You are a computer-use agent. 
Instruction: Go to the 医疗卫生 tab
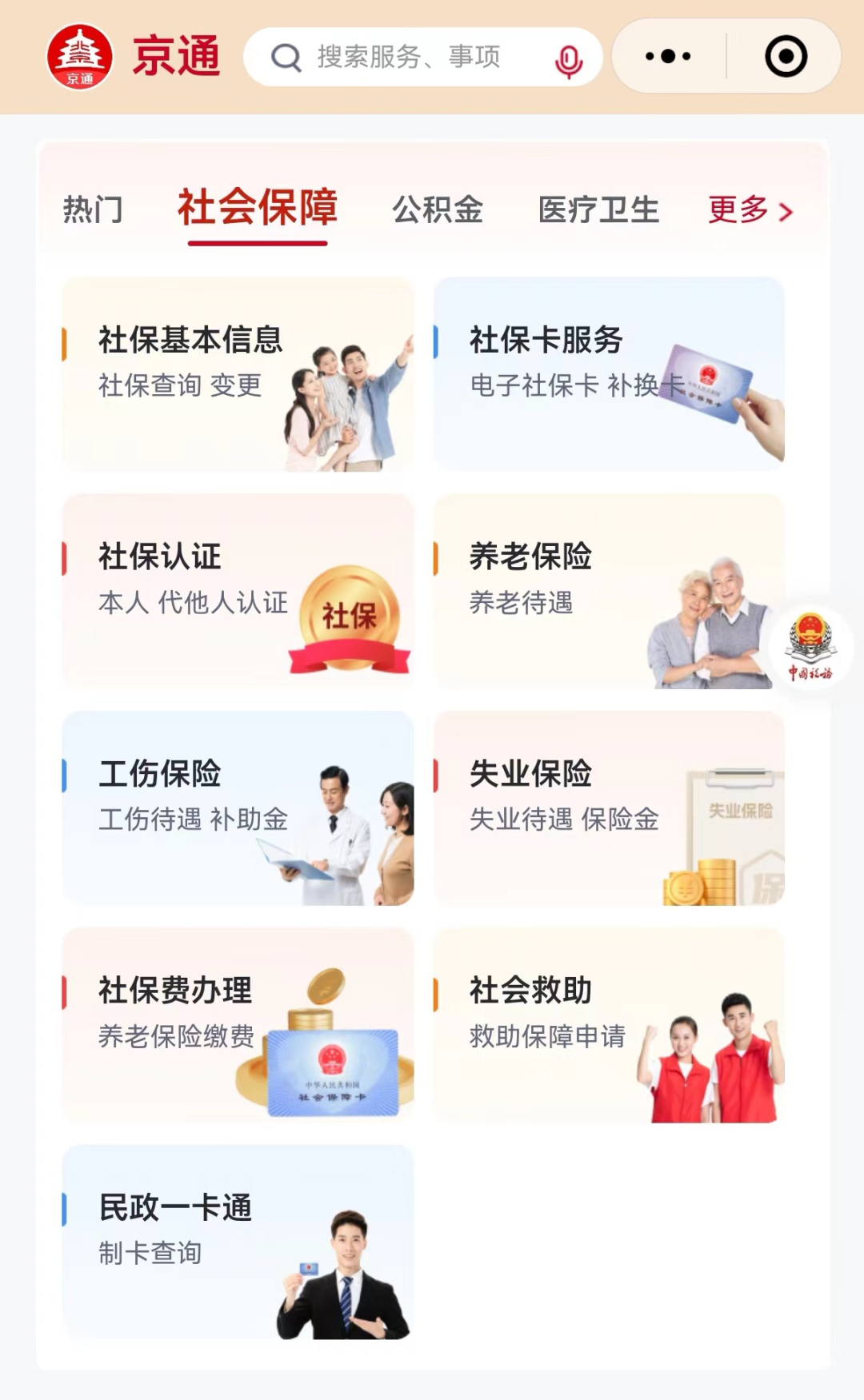598,210
